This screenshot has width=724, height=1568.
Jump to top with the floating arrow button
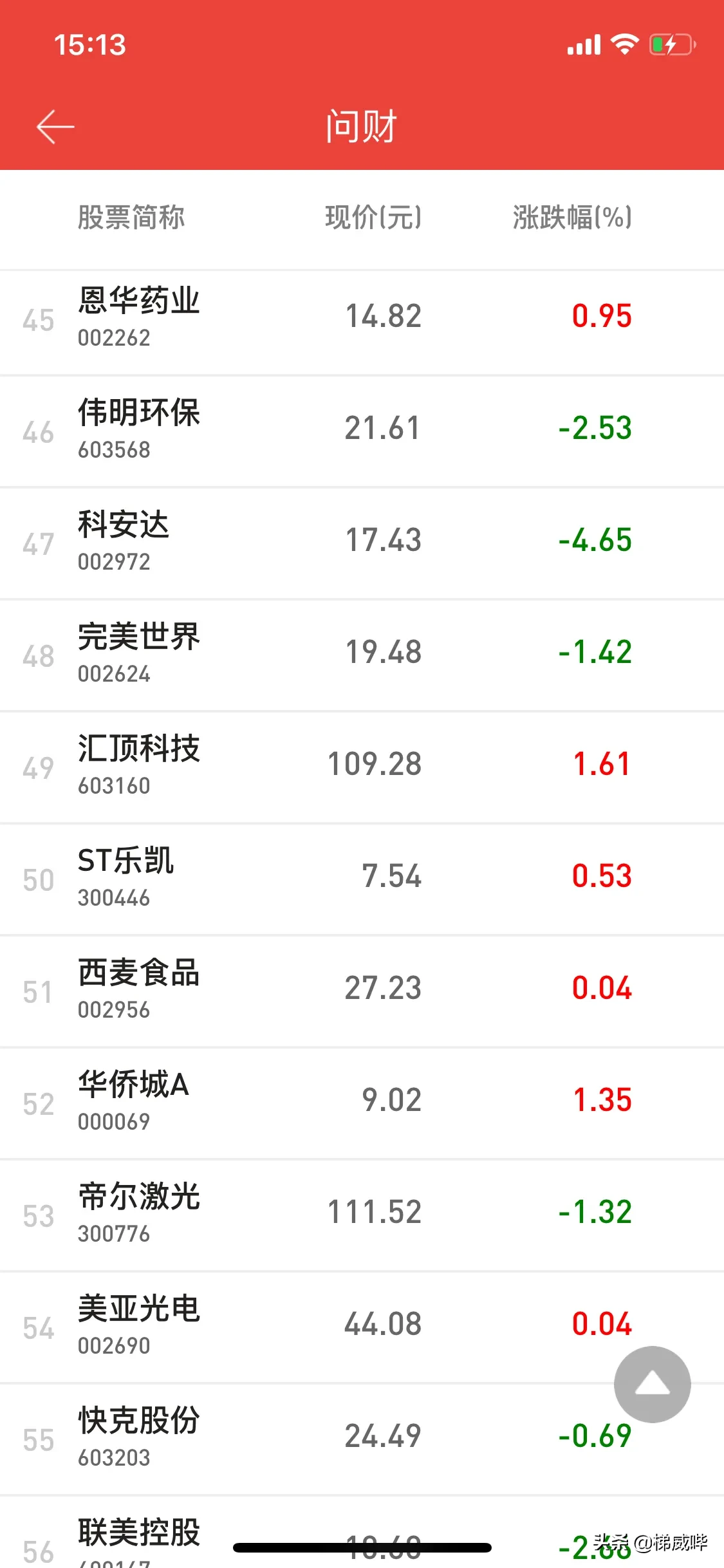click(652, 1384)
